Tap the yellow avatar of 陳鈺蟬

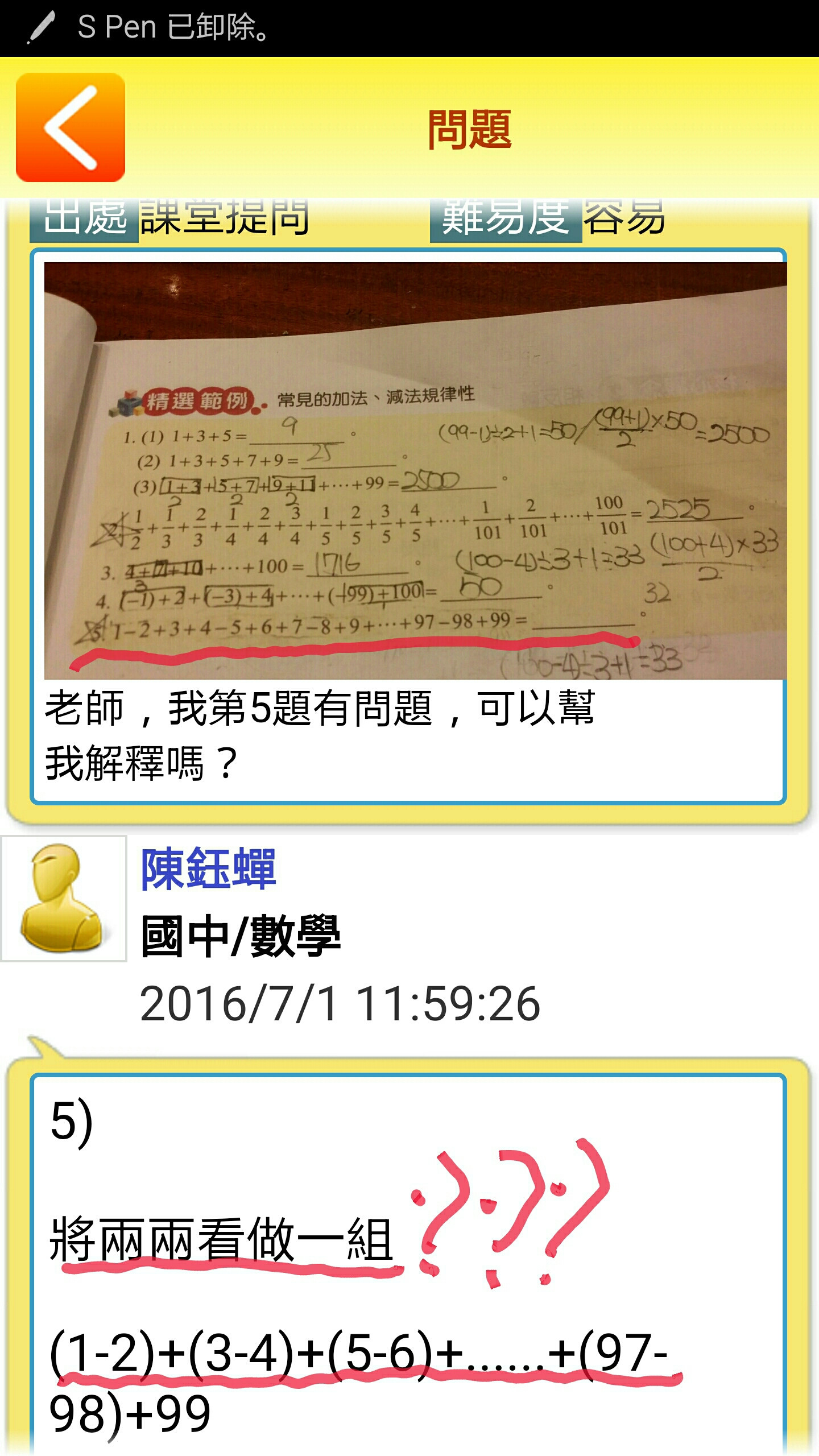click(63, 899)
